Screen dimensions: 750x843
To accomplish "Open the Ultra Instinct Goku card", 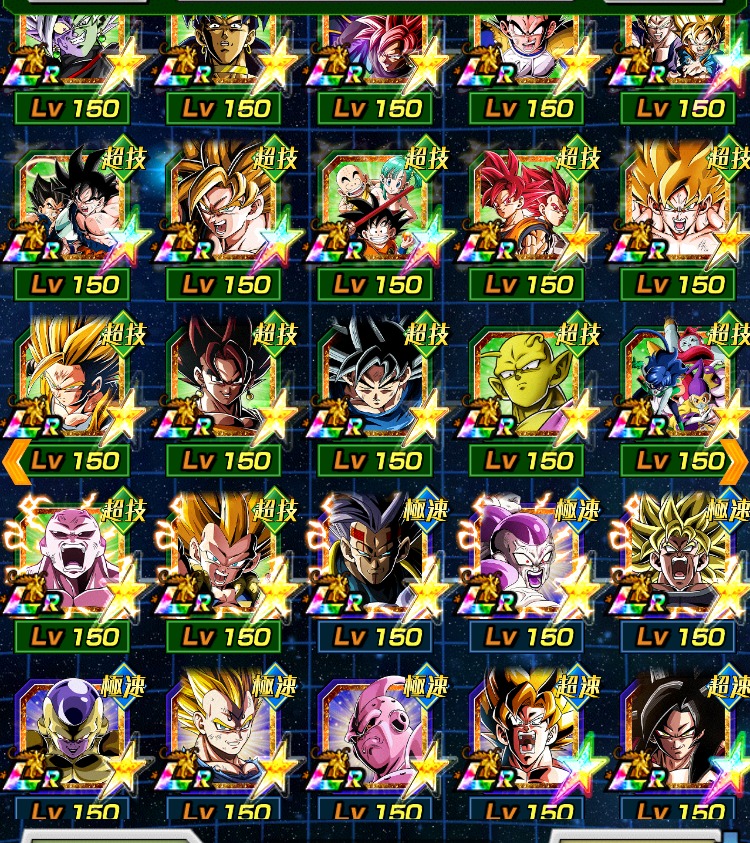I will coord(374,385).
